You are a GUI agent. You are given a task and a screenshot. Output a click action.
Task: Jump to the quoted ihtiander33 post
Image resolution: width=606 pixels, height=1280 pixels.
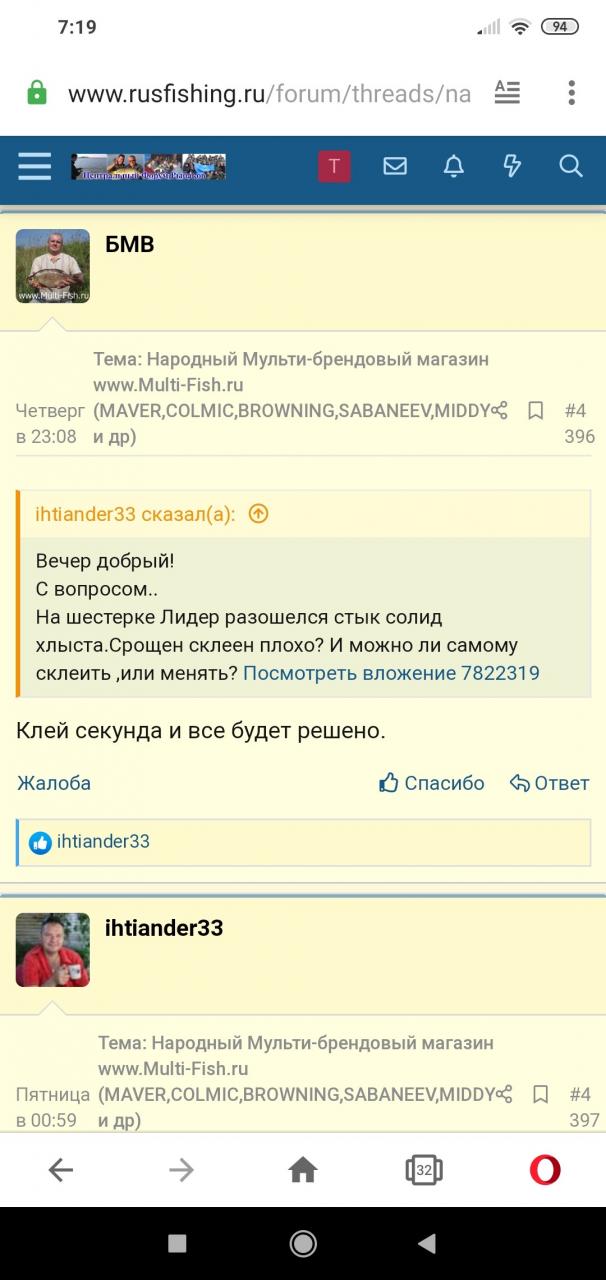[x=258, y=514]
